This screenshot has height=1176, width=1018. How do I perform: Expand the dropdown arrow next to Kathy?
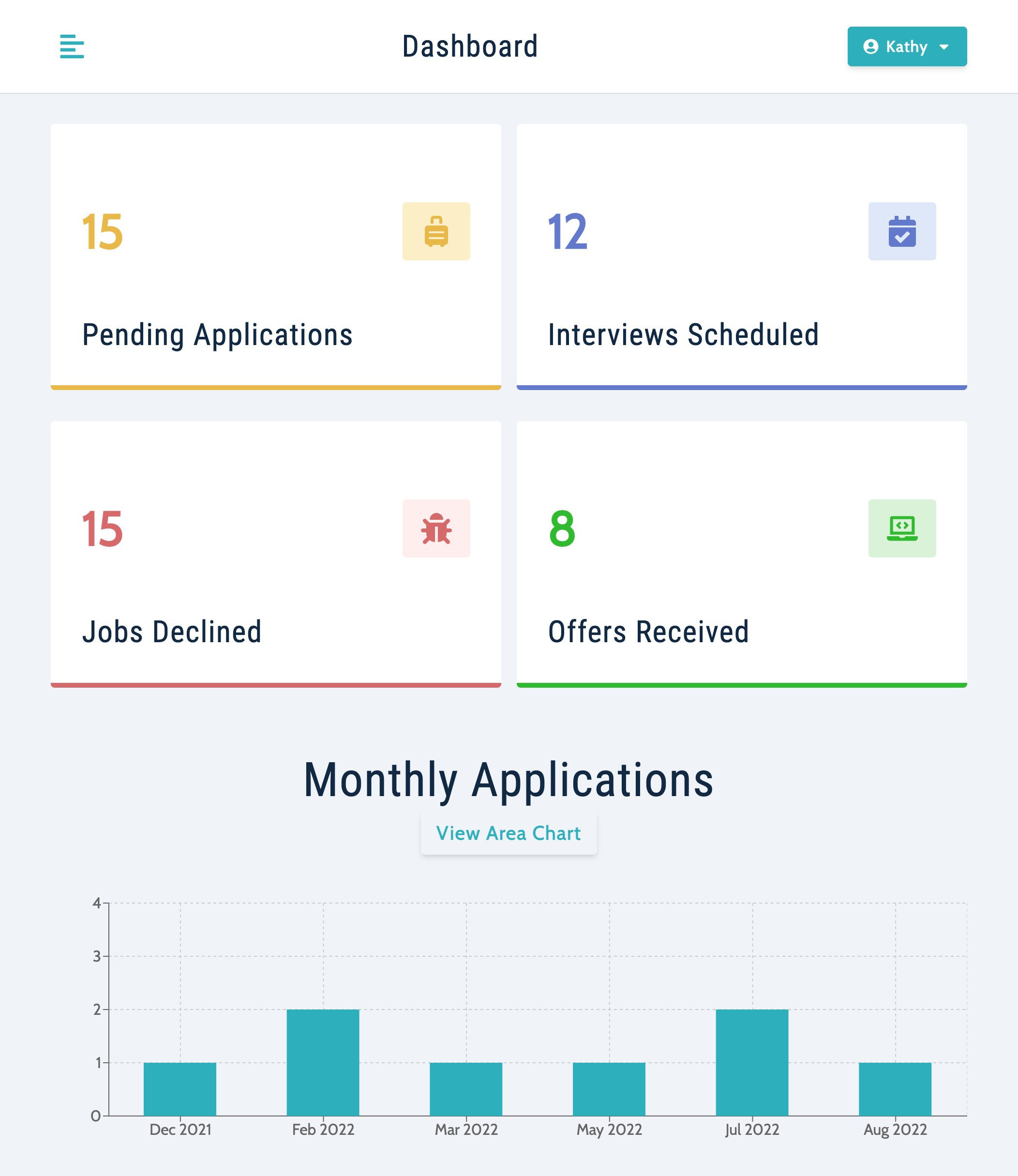click(945, 47)
